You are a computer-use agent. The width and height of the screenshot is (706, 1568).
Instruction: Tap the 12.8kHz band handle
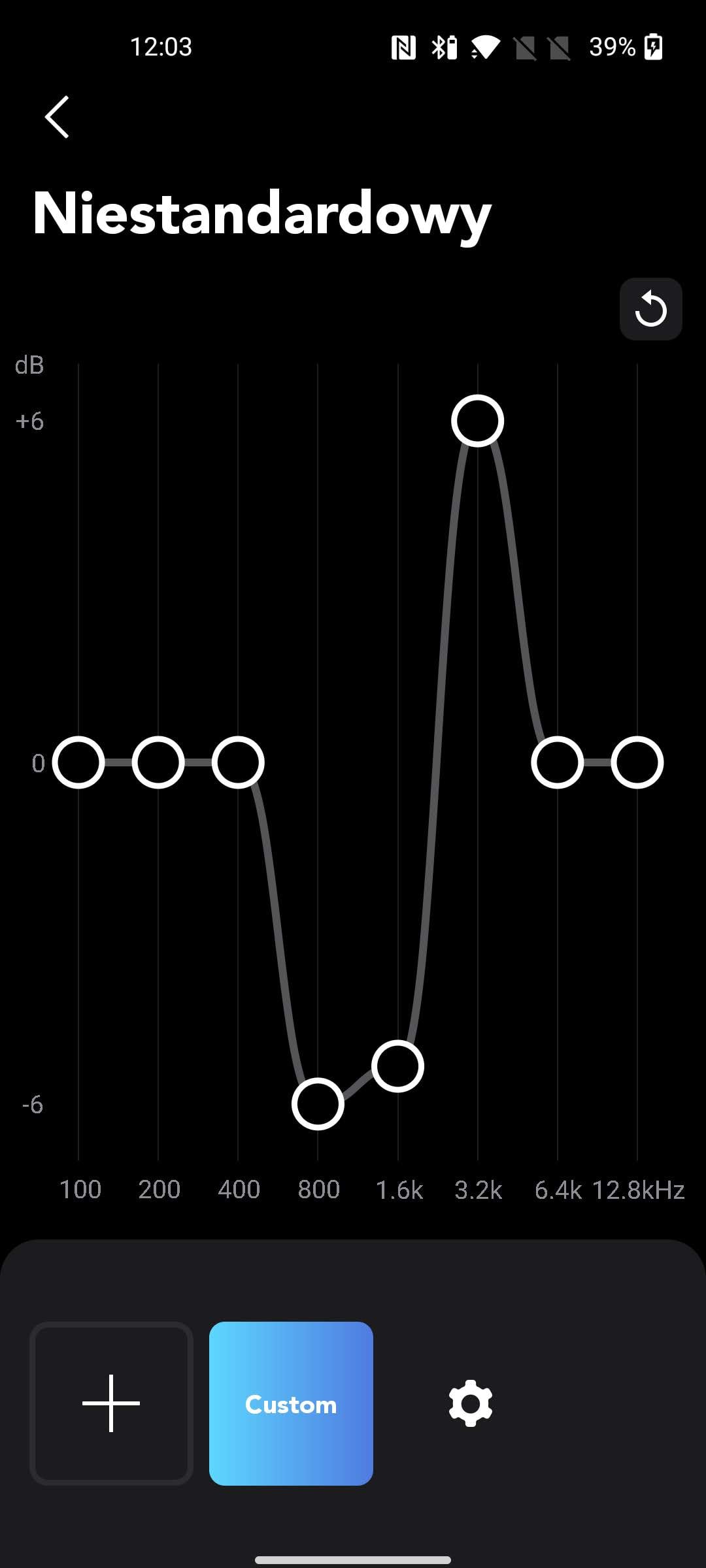pyautogui.click(x=637, y=762)
